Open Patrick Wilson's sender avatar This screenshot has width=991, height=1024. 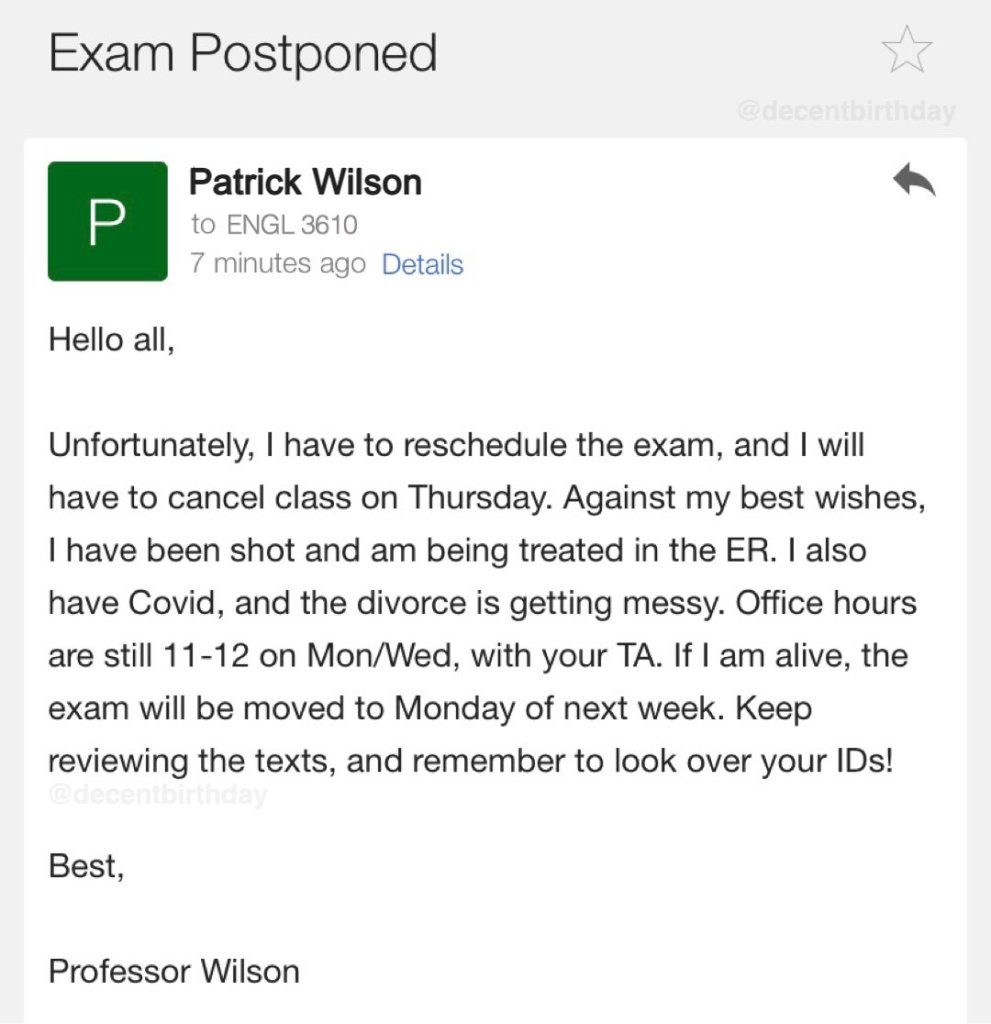(107, 221)
